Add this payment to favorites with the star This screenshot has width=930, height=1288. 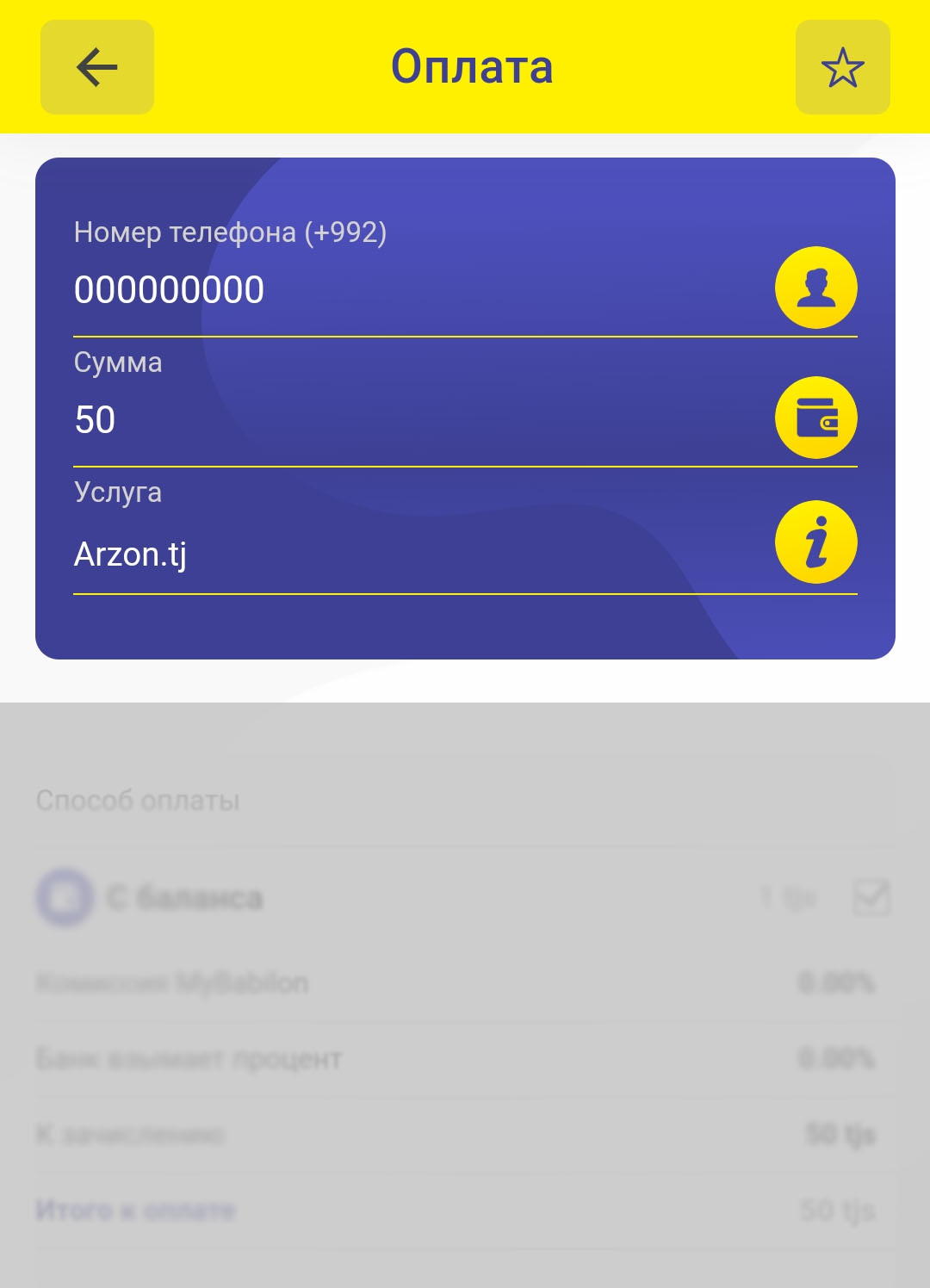pos(842,67)
